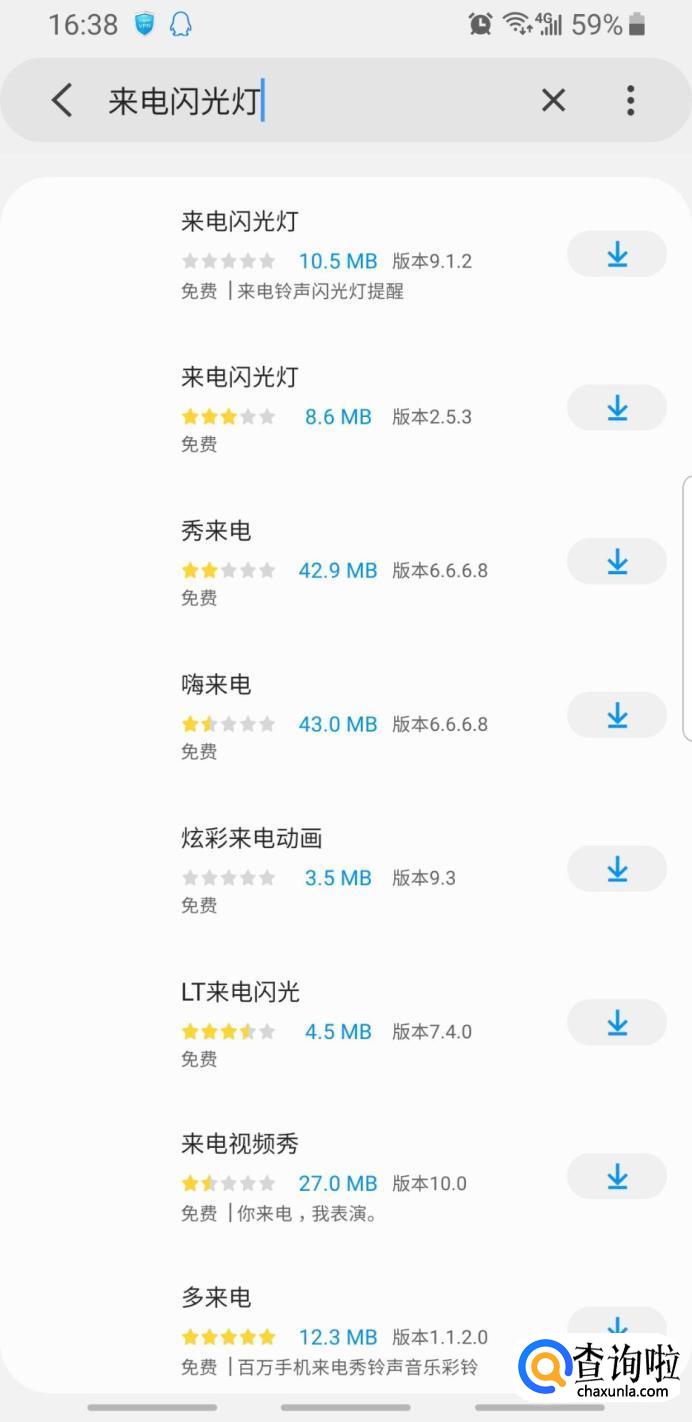692x1422 pixels.
Task: Download the 嗨来电 app
Action: [616, 715]
